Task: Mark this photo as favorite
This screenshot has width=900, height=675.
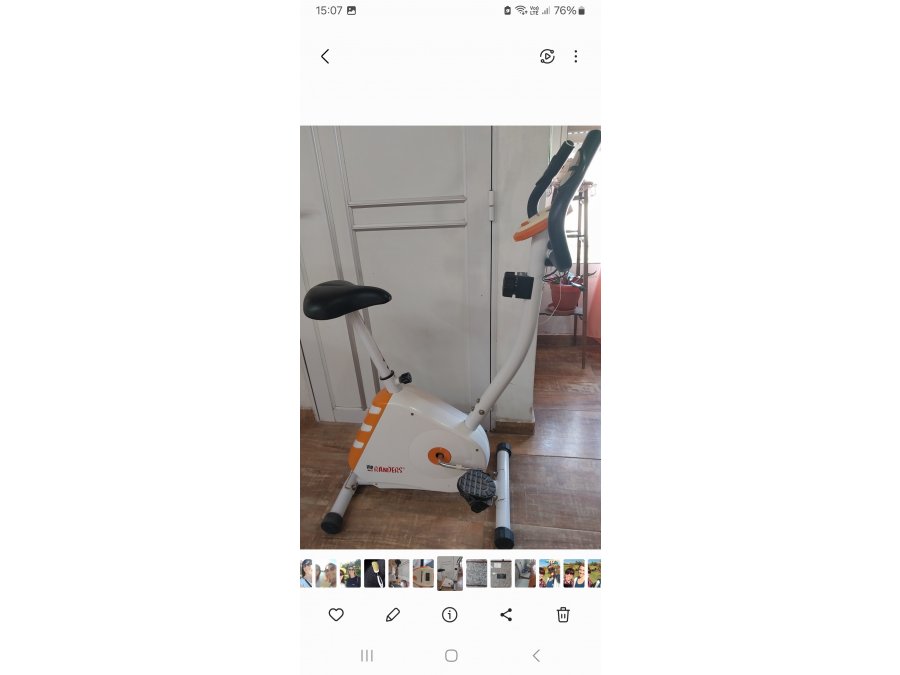Action: tap(336, 615)
